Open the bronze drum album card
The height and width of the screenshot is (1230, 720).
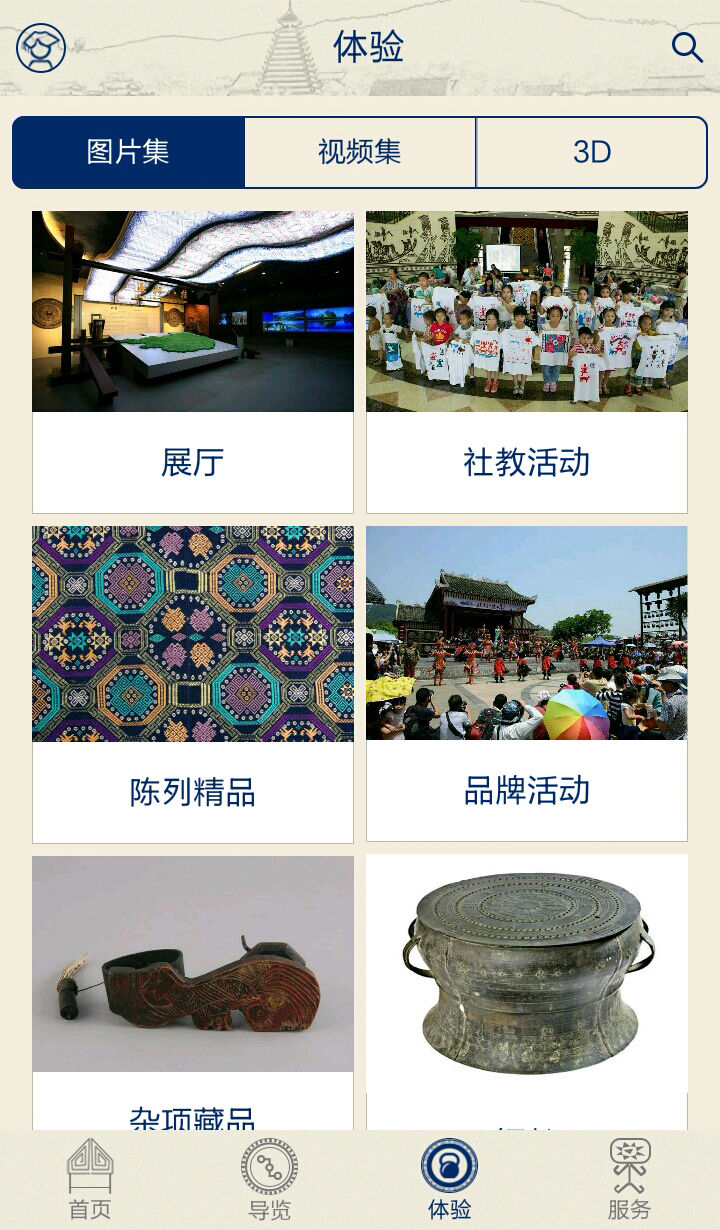(527, 993)
